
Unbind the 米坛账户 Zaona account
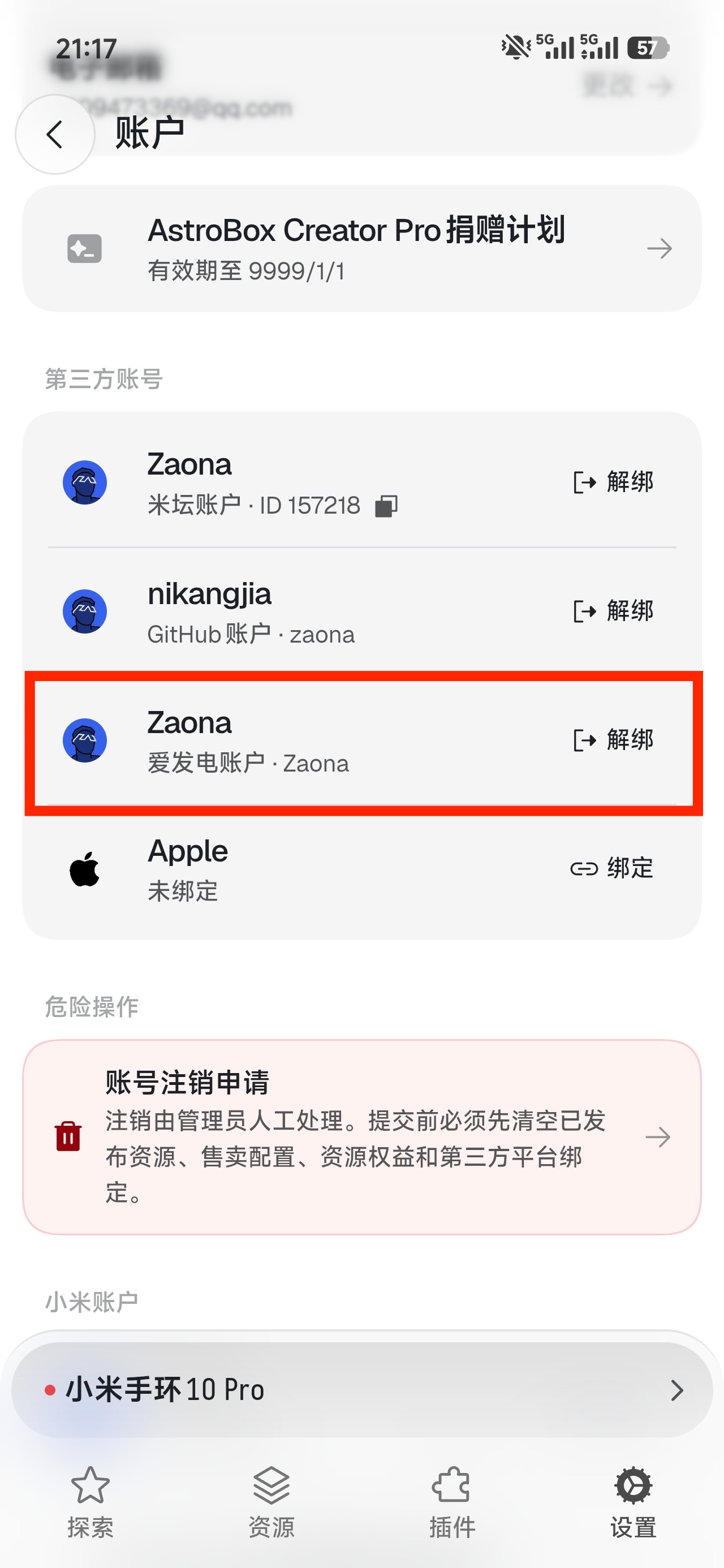[x=613, y=482]
